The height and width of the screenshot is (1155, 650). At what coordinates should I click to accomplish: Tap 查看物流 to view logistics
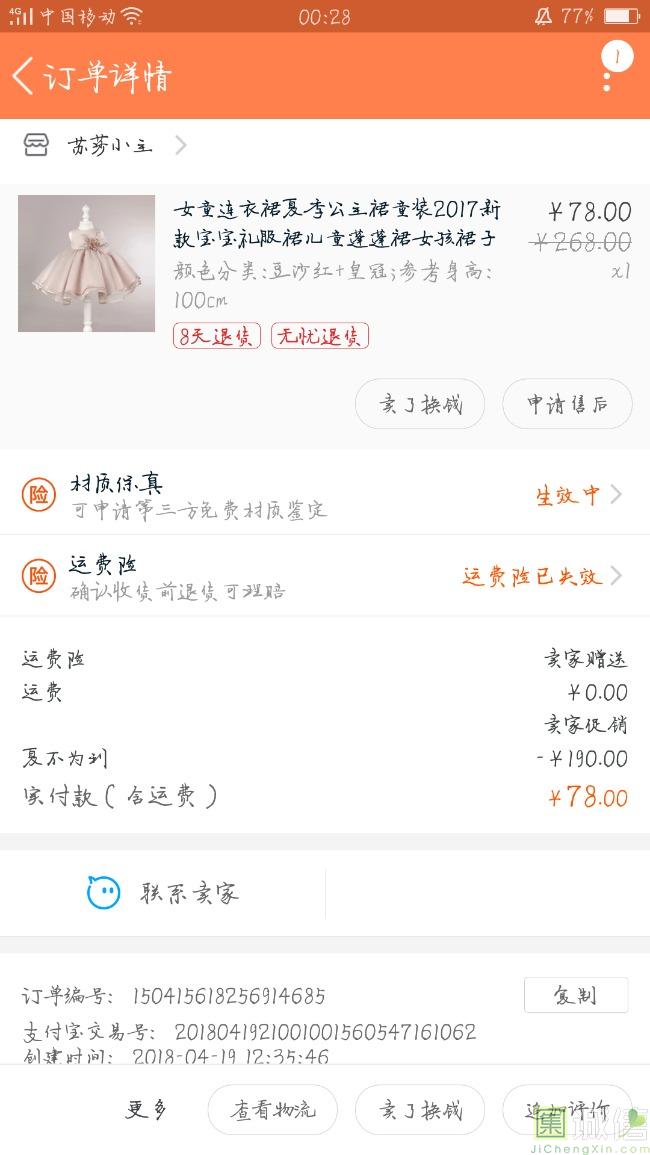272,1110
